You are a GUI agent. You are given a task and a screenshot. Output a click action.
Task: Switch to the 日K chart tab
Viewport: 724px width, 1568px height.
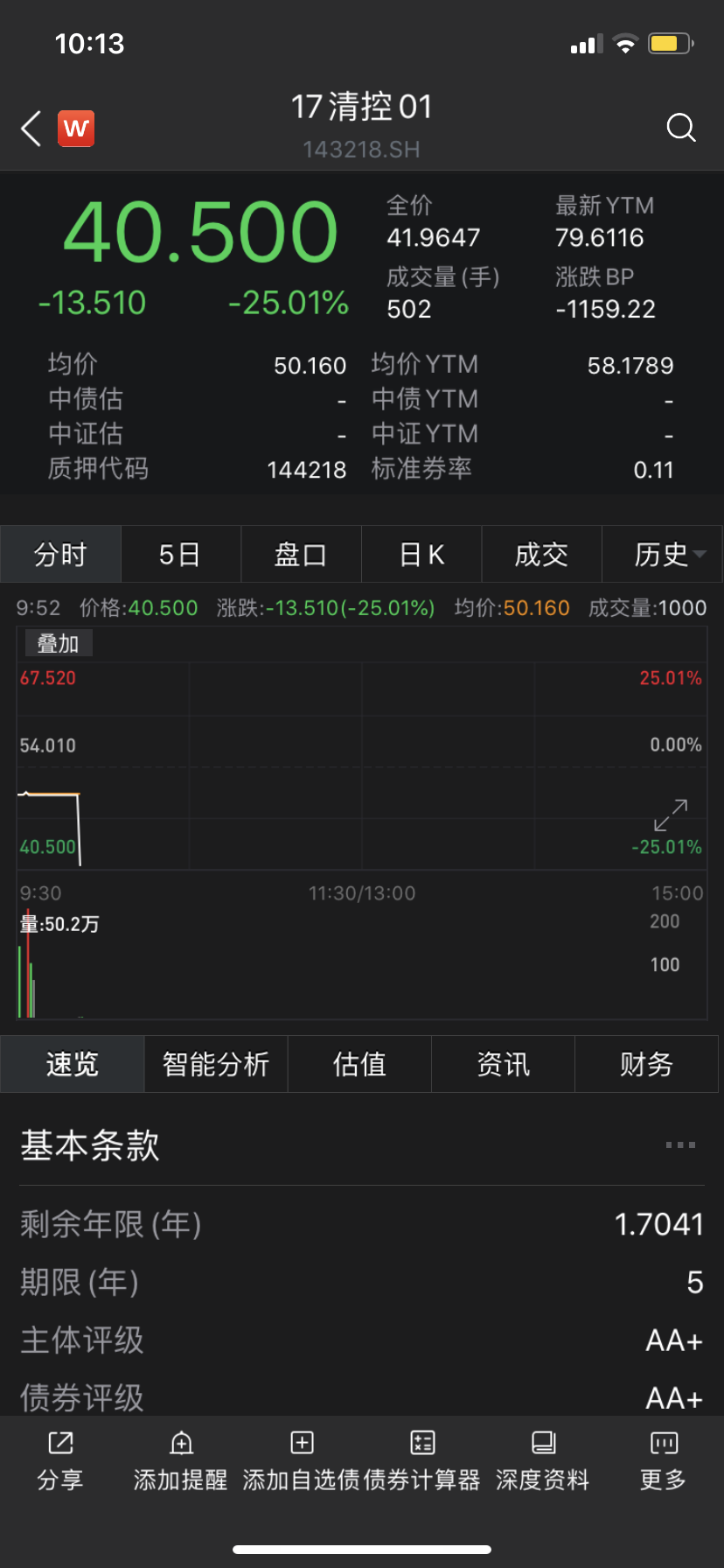point(421,554)
